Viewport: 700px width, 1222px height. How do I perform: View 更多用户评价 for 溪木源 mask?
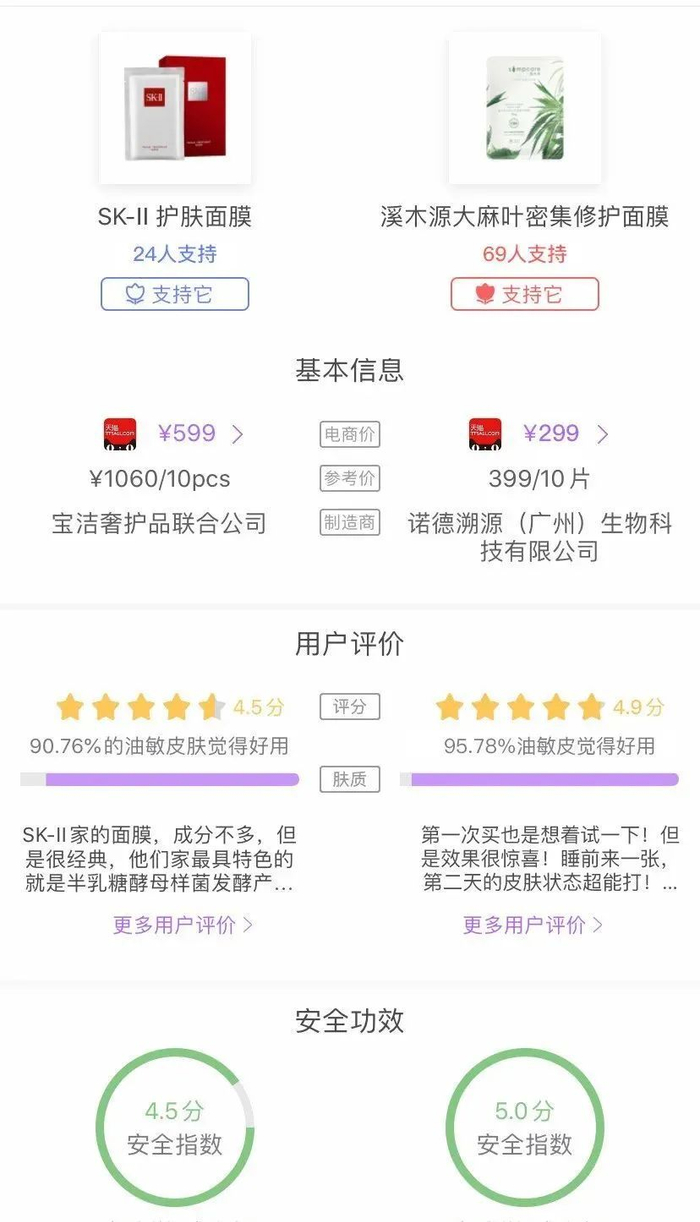[x=532, y=924]
